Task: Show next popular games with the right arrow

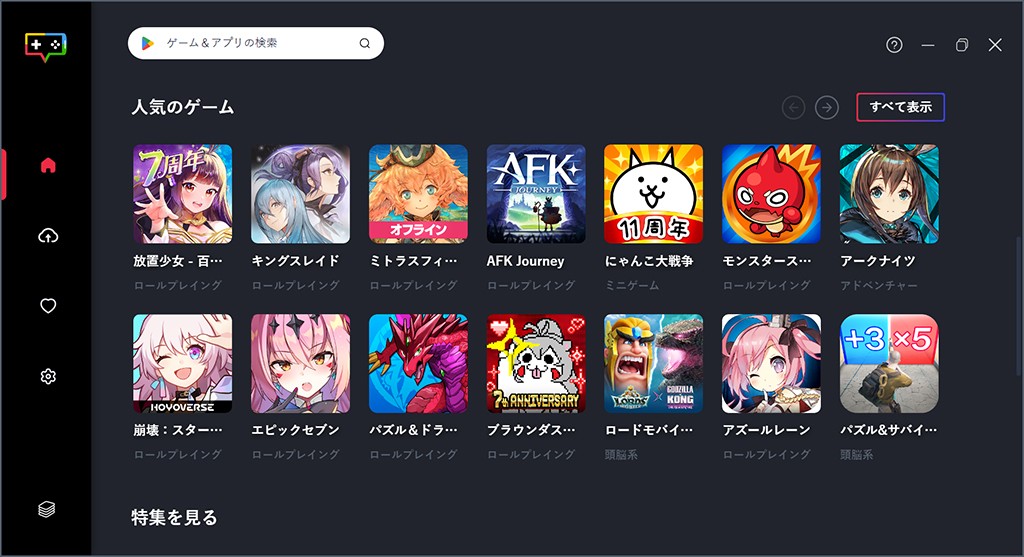Action: (x=826, y=107)
